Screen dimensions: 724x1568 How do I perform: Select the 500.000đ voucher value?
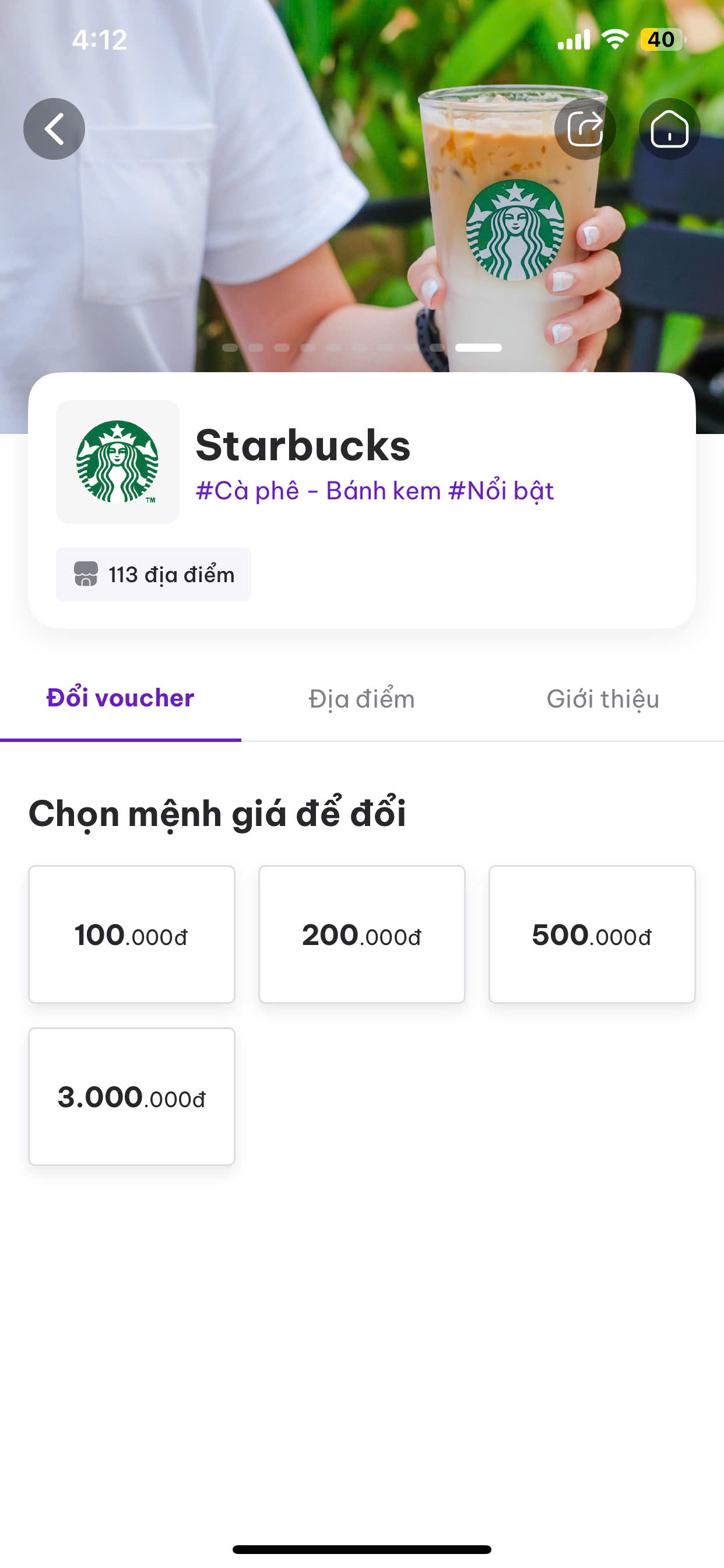click(592, 935)
